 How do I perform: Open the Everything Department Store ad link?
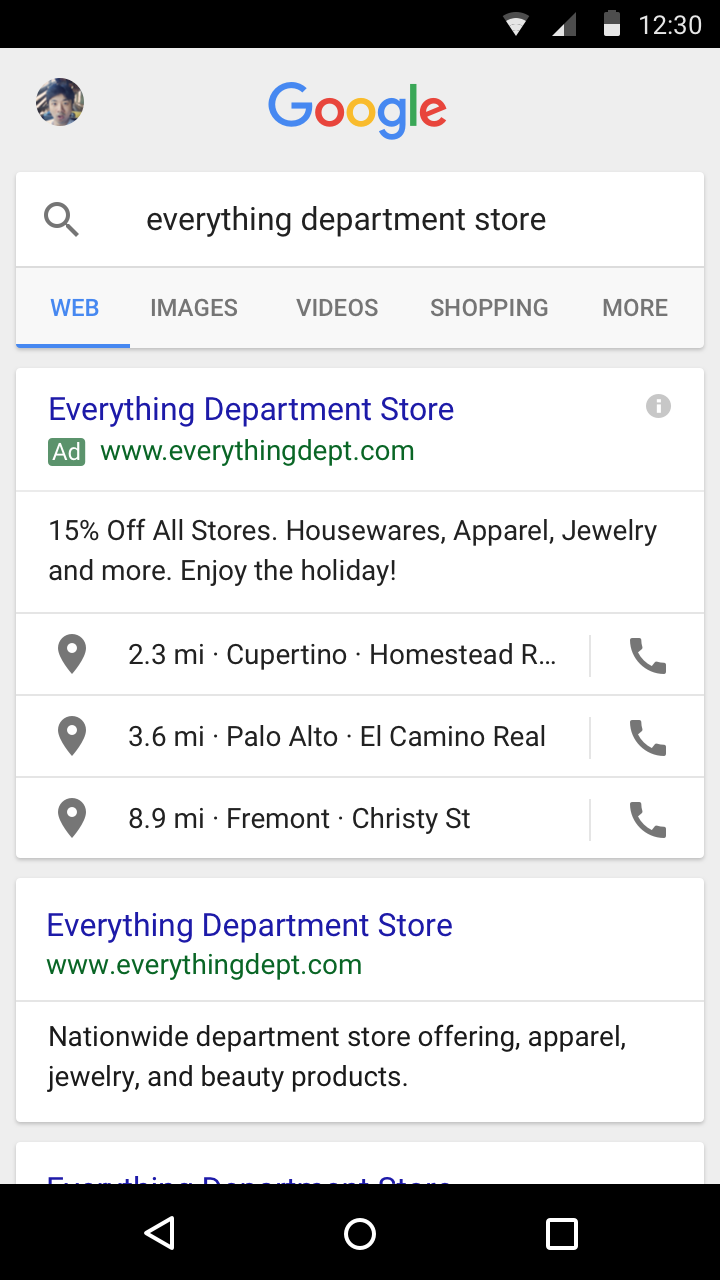tap(251, 409)
